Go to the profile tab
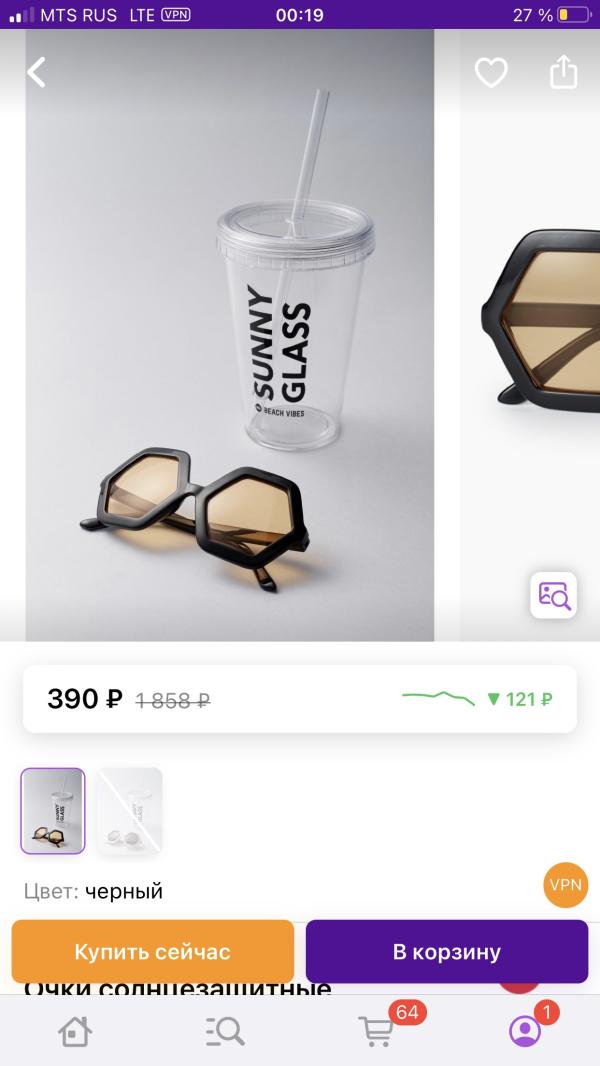The width and height of the screenshot is (600, 1066). 525,1030
